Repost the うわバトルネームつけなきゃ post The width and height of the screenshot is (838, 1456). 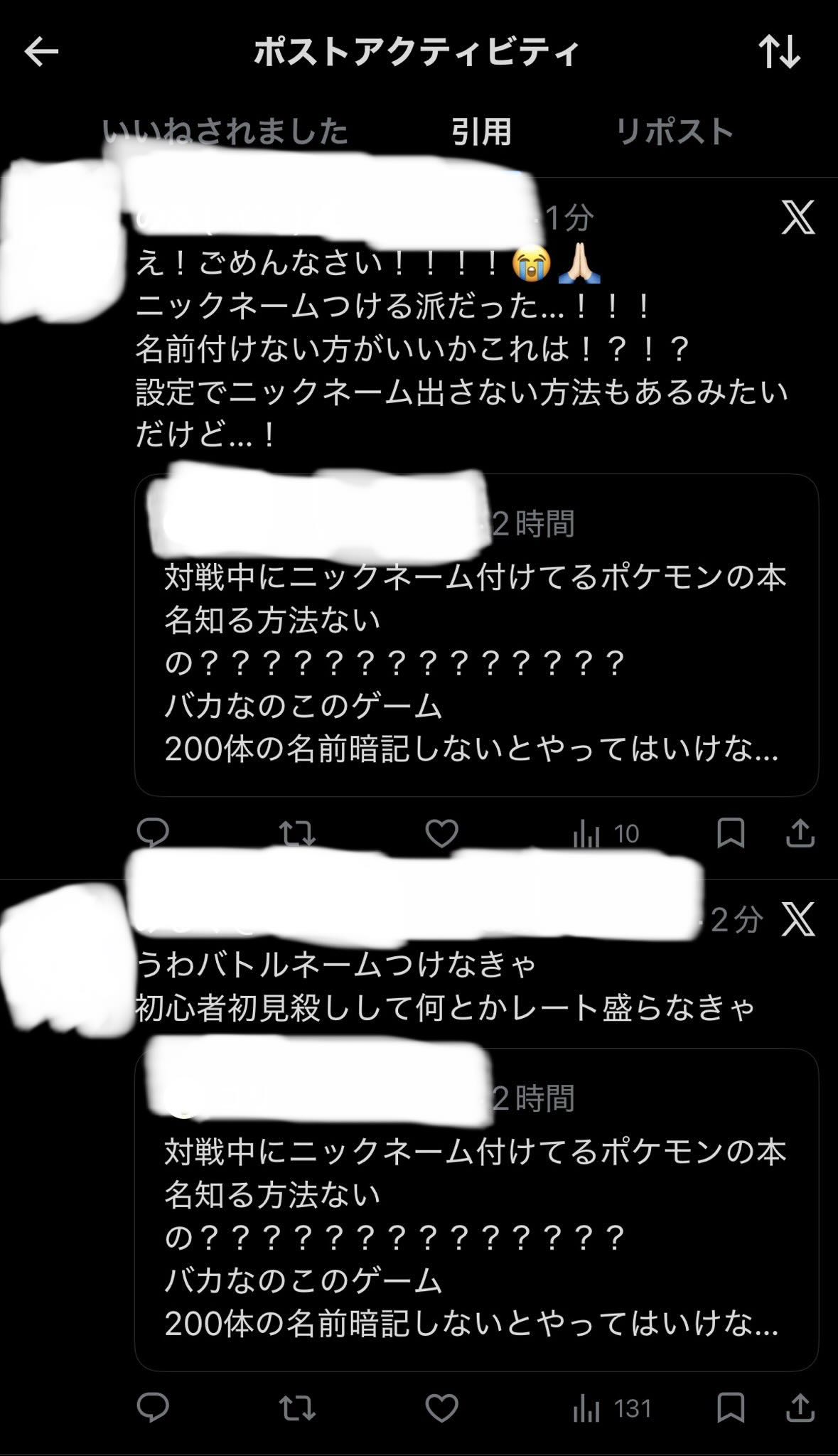(x=297, y=1407)
